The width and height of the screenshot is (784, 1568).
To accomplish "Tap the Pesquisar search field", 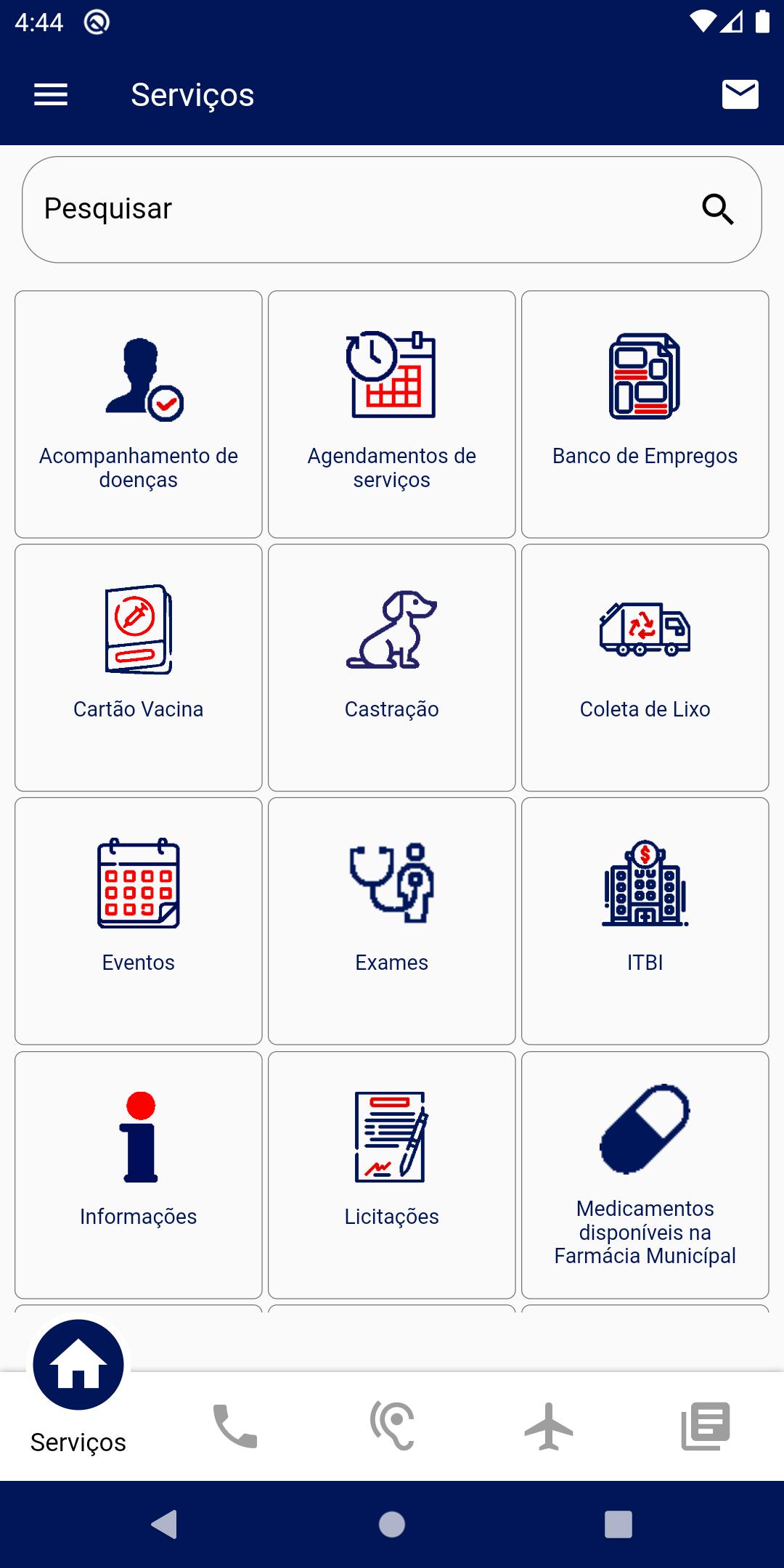I will pyautogui.click(x=392, y=209).
